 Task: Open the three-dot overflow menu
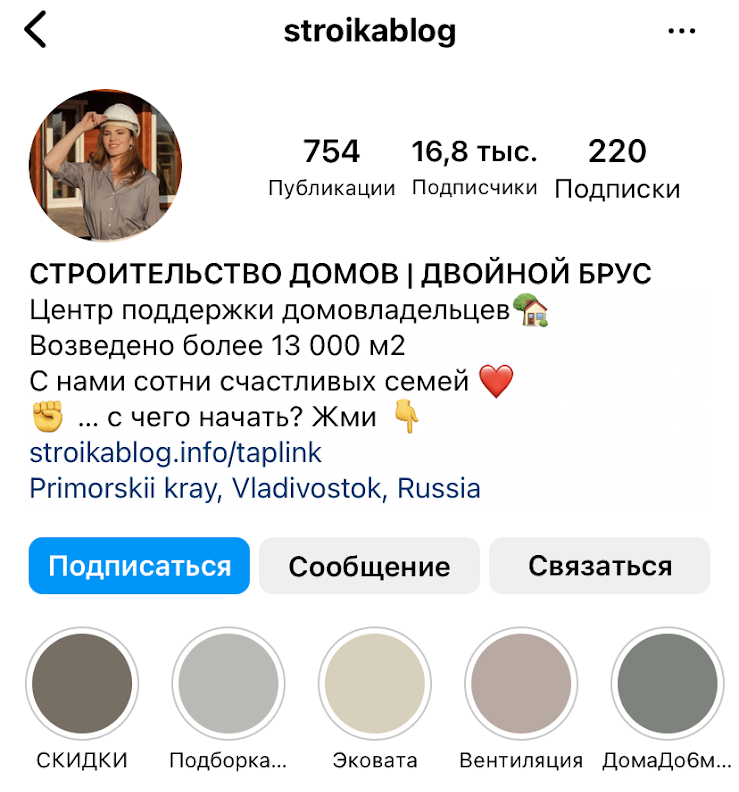click(681, 31)
